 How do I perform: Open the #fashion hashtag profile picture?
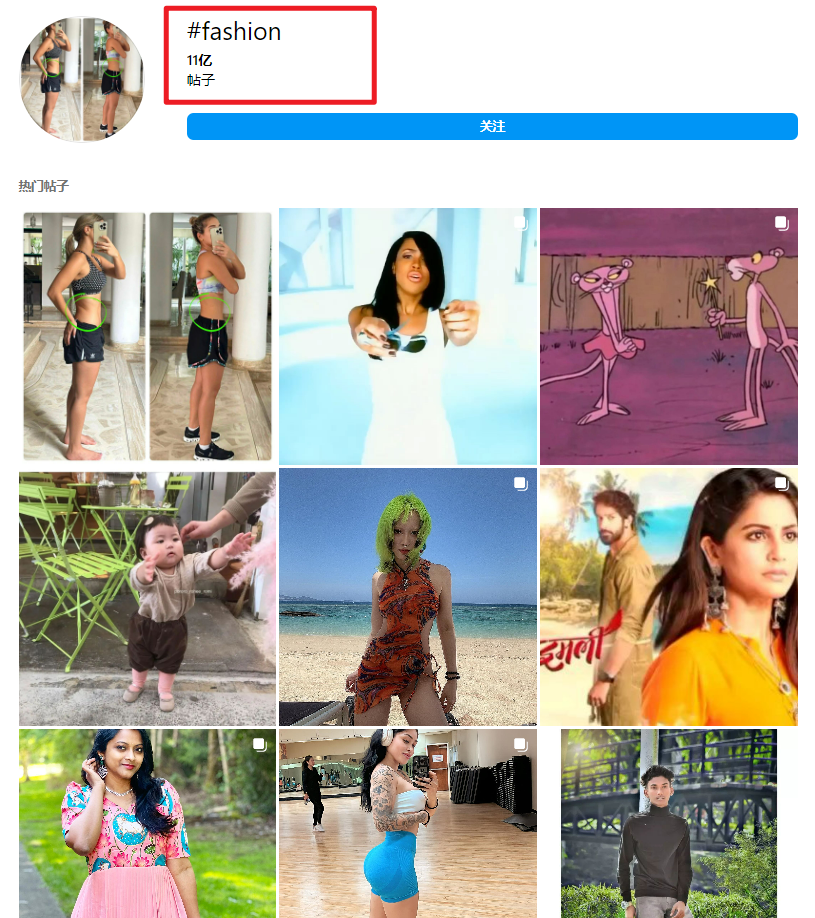(82, 78)
